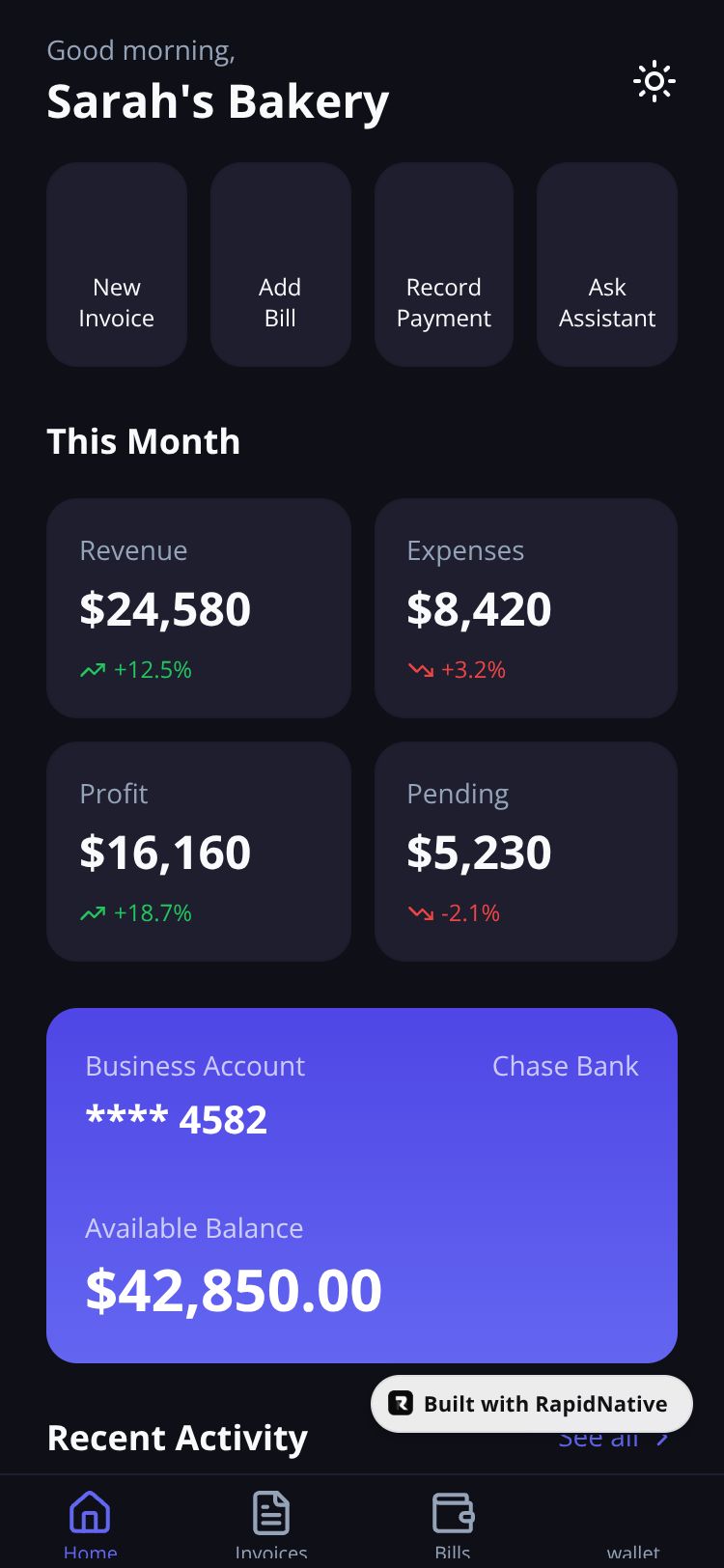Open Record Payment
Screen dimensions: 724x1568
pos(443,265)
